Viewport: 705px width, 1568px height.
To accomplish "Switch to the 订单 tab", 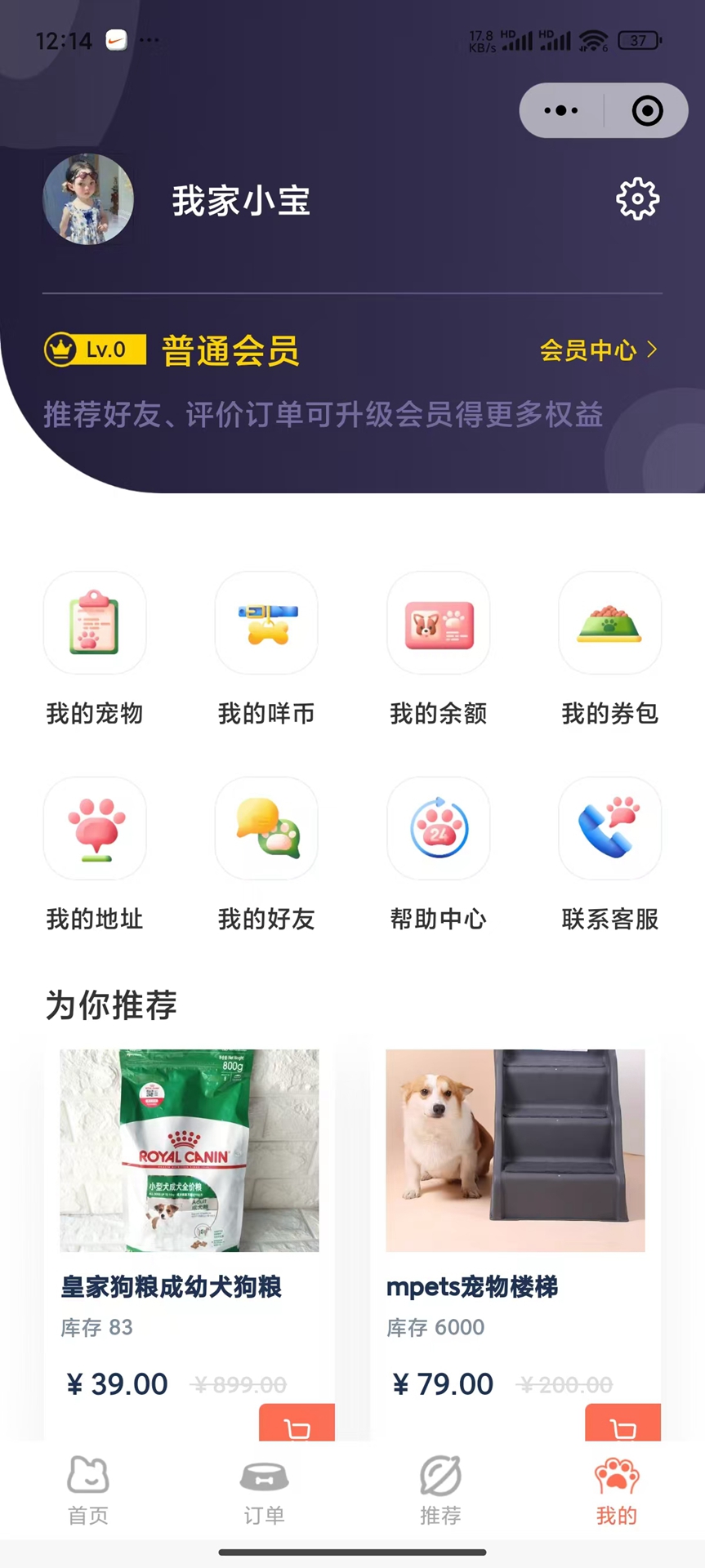I will (264, 1490).
